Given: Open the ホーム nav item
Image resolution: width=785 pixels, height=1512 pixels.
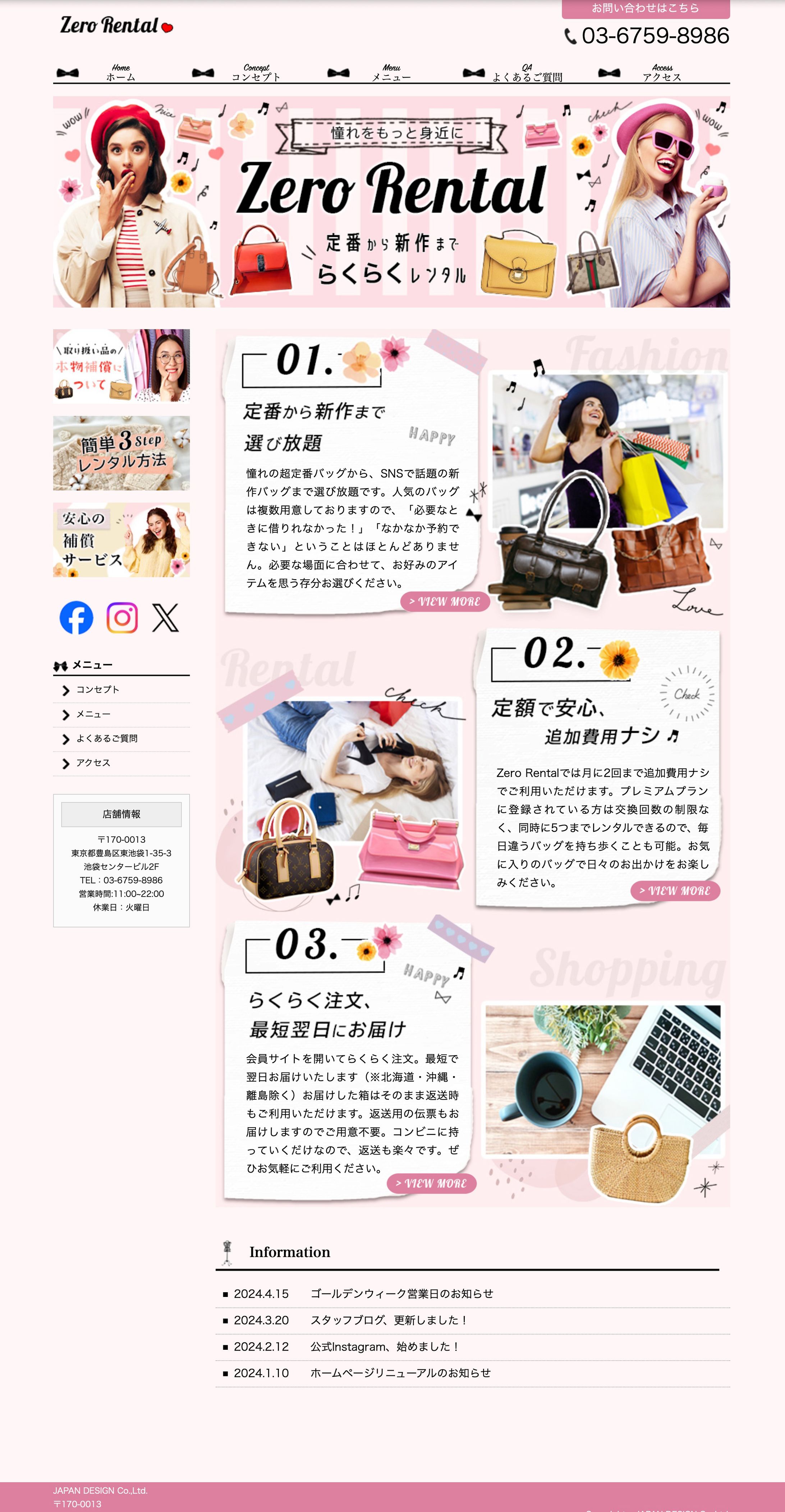Looking at the screenshot, I should pos(120,73).
